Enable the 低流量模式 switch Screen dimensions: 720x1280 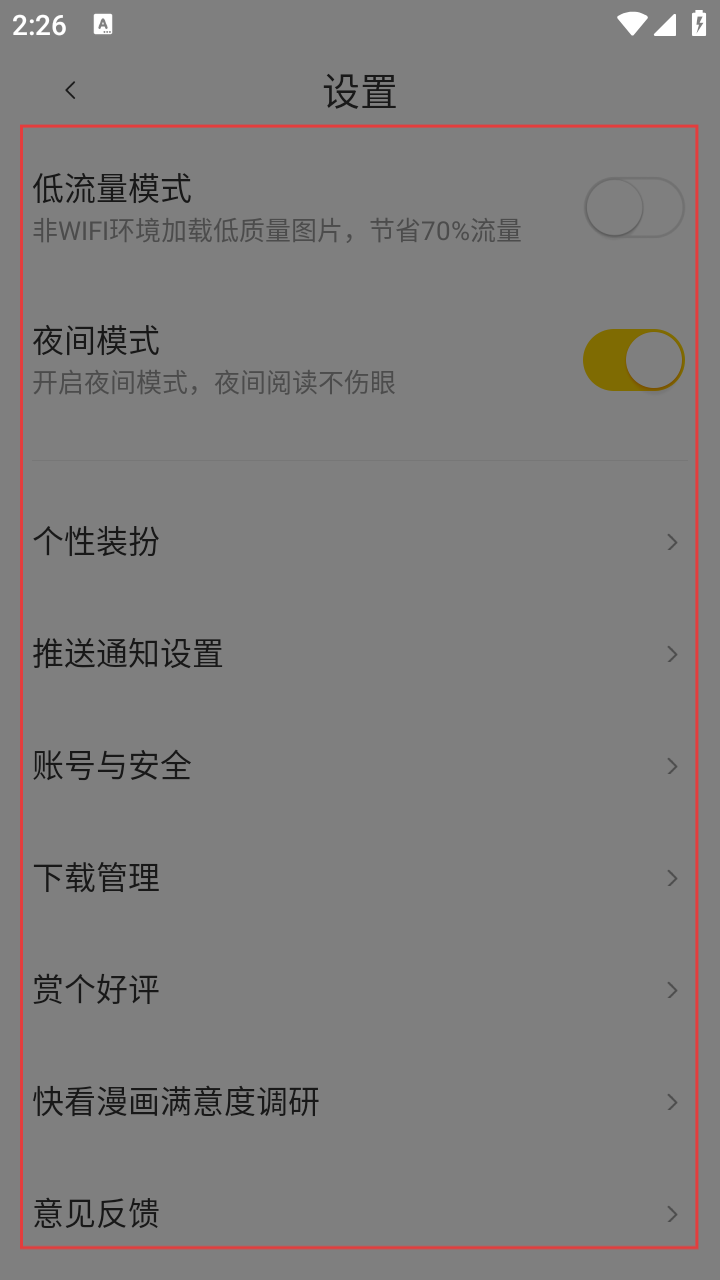[x=634, y=208]
